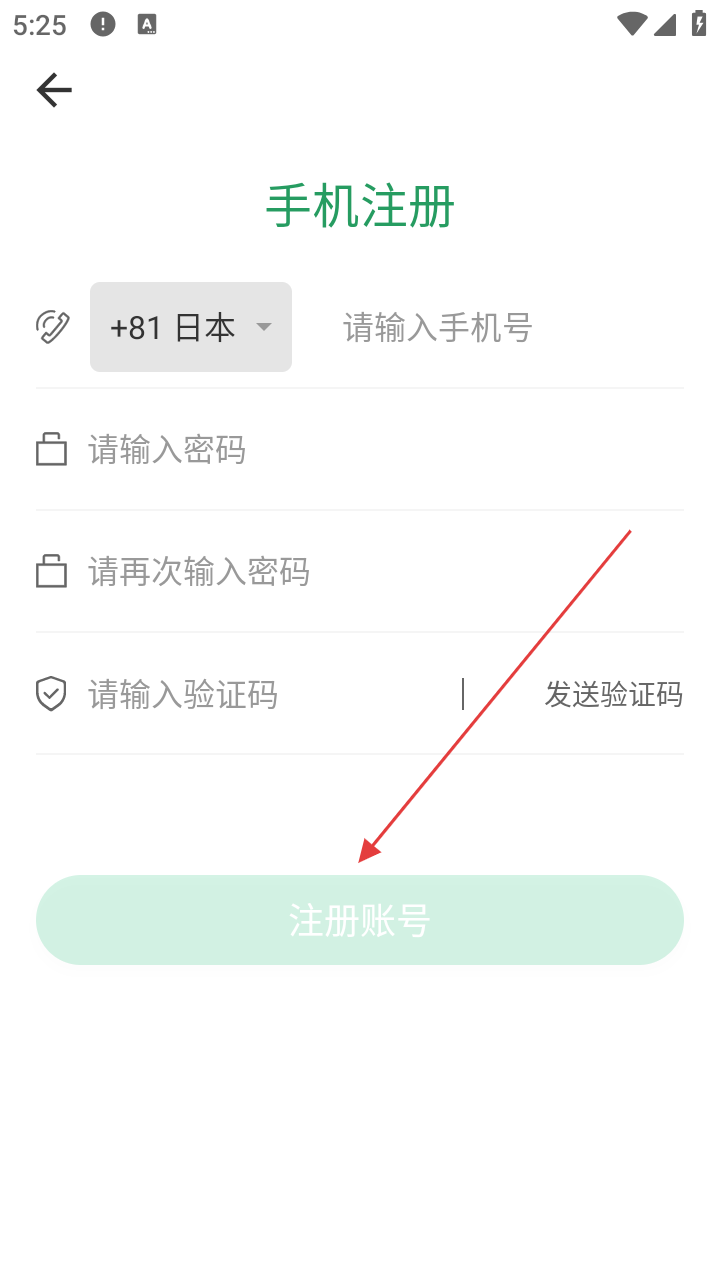
Task: Open the +81 日本 country code dropdown
Action: tap(191, 327)
